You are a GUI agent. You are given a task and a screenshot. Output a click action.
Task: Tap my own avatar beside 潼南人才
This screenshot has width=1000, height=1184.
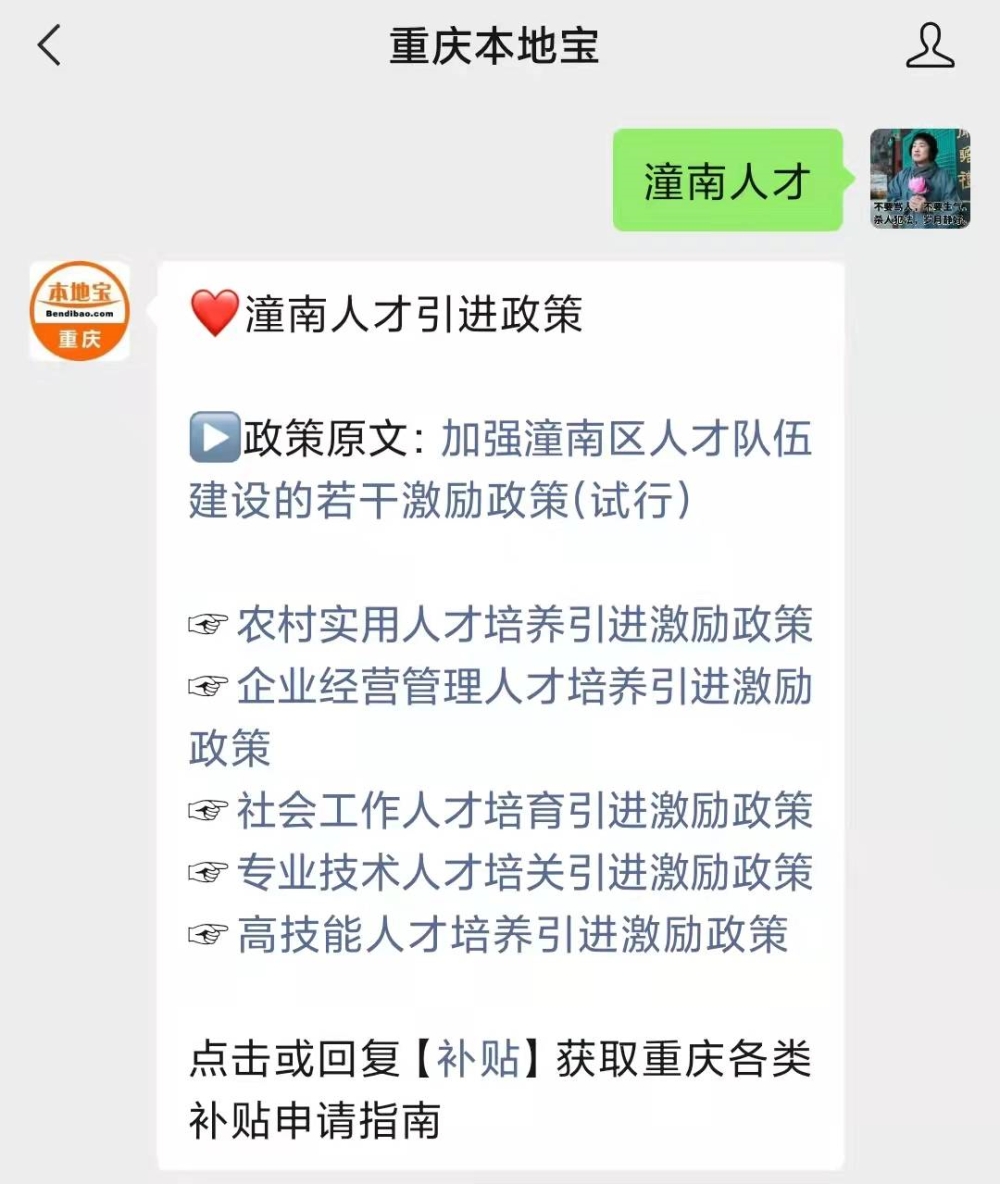(x=919, y=179)
